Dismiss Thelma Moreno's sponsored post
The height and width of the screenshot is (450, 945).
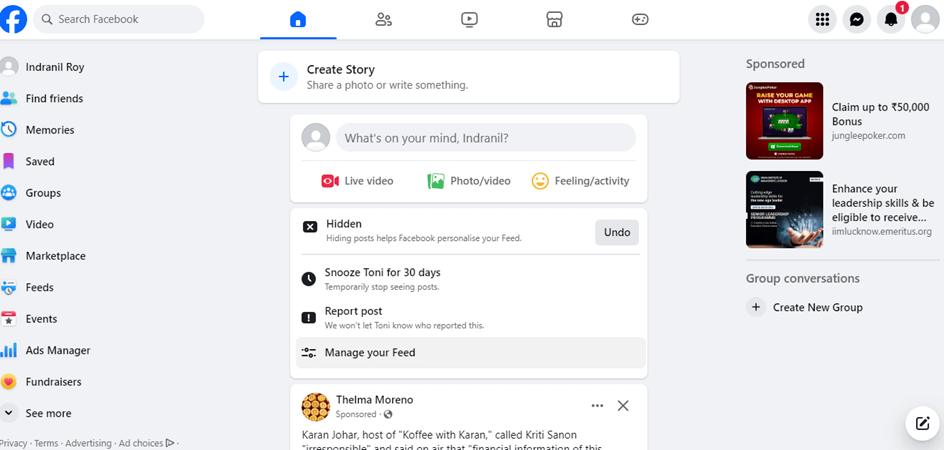(623, 405)
